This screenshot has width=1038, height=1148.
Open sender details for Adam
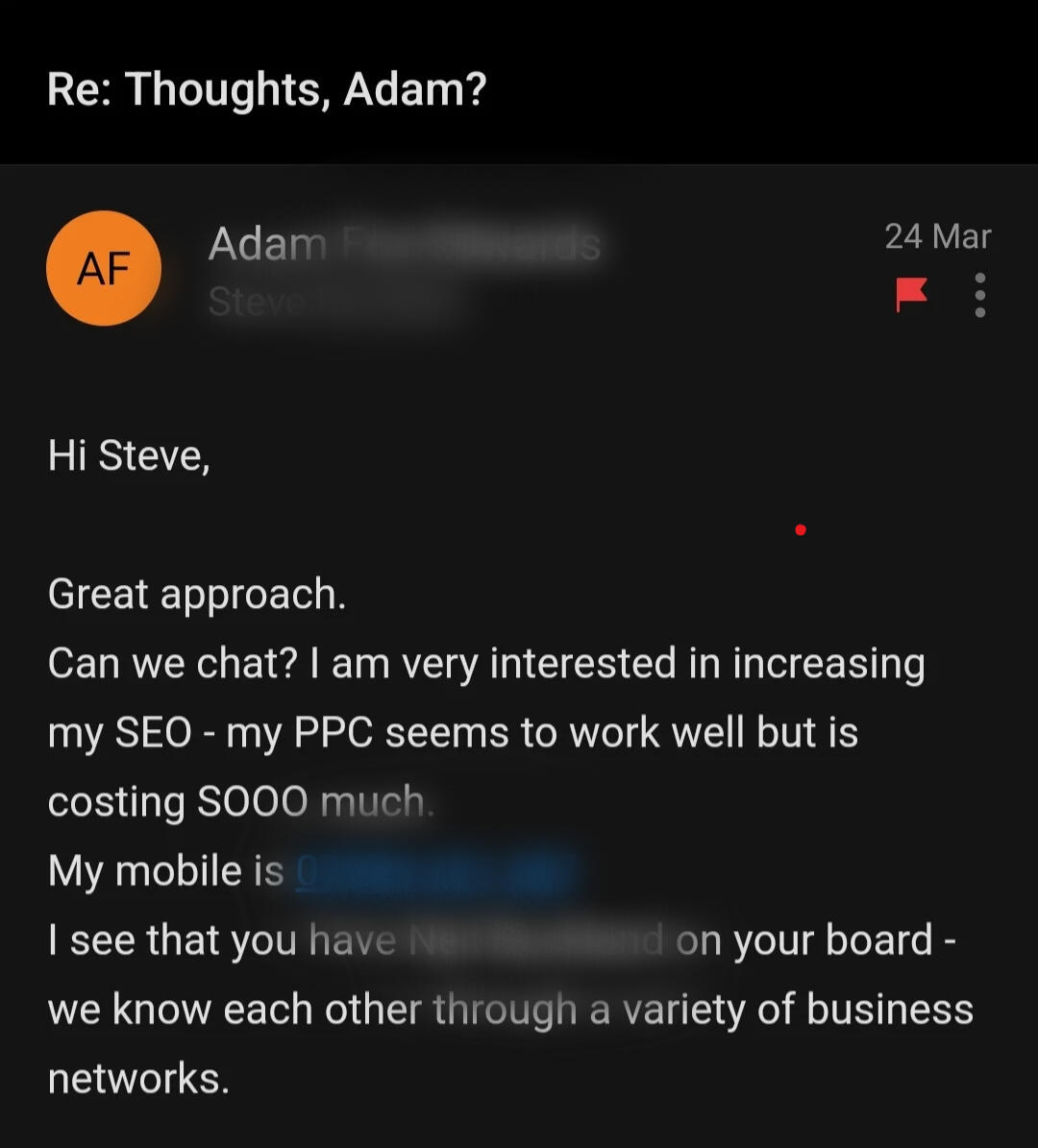click(x=404, y=244)
